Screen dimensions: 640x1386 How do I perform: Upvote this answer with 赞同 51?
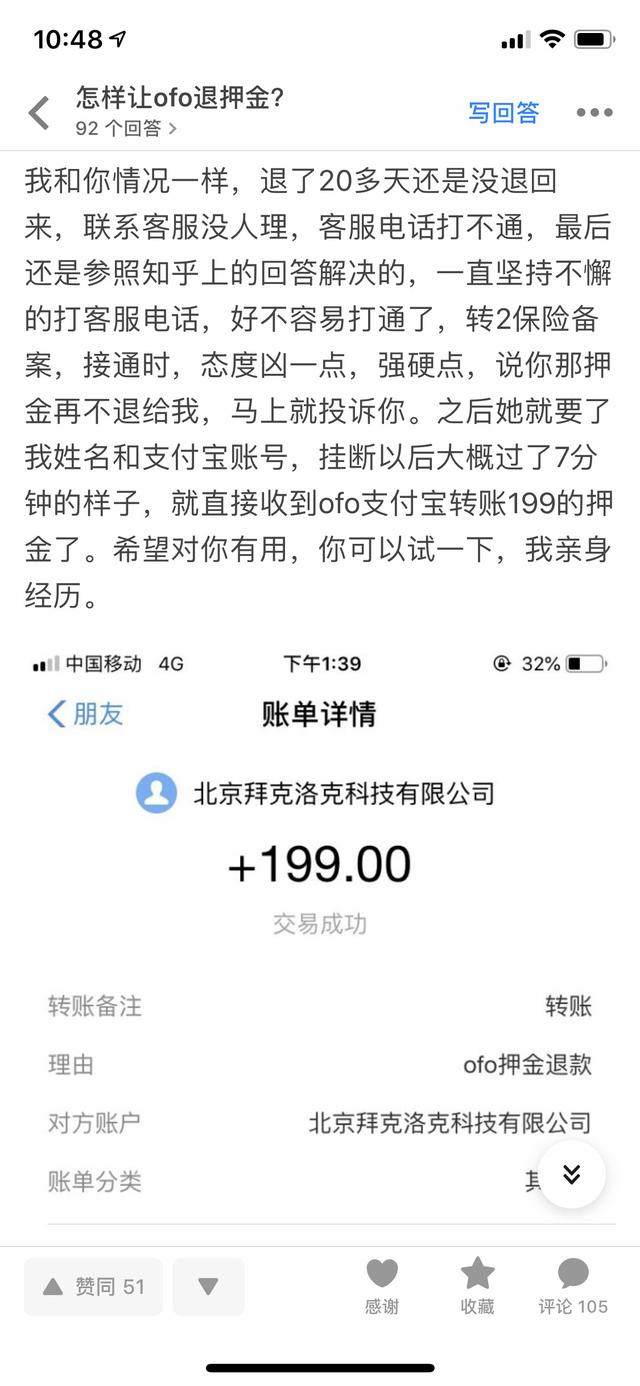[94, 1286]
